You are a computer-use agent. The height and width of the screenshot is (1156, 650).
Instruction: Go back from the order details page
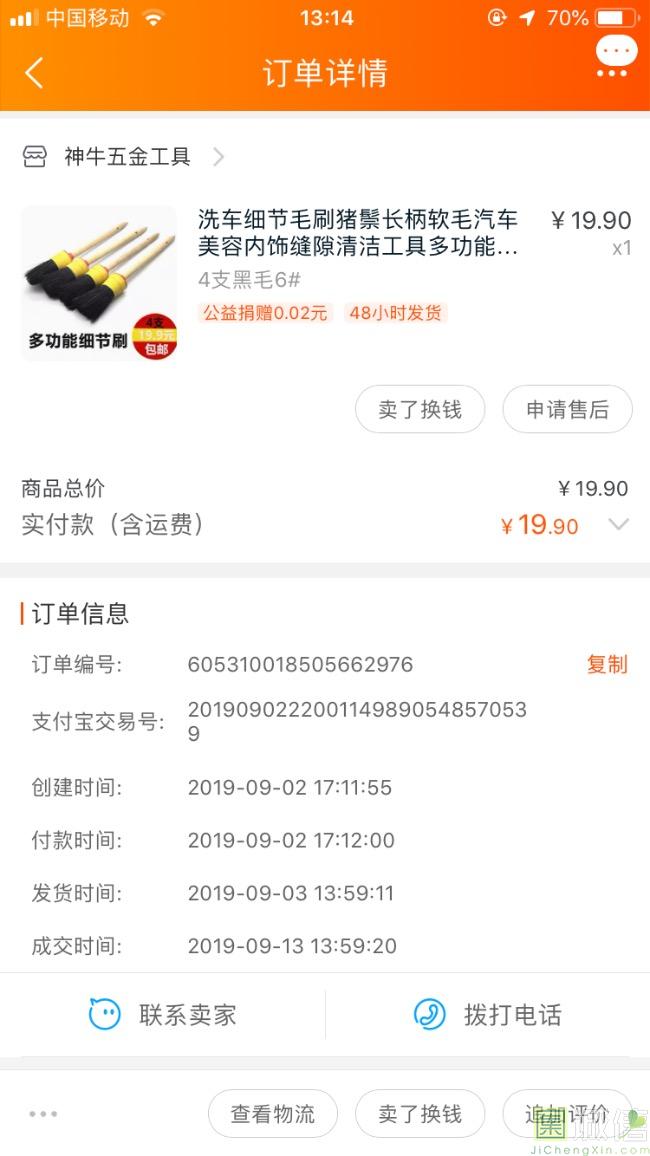click(34, 73)
